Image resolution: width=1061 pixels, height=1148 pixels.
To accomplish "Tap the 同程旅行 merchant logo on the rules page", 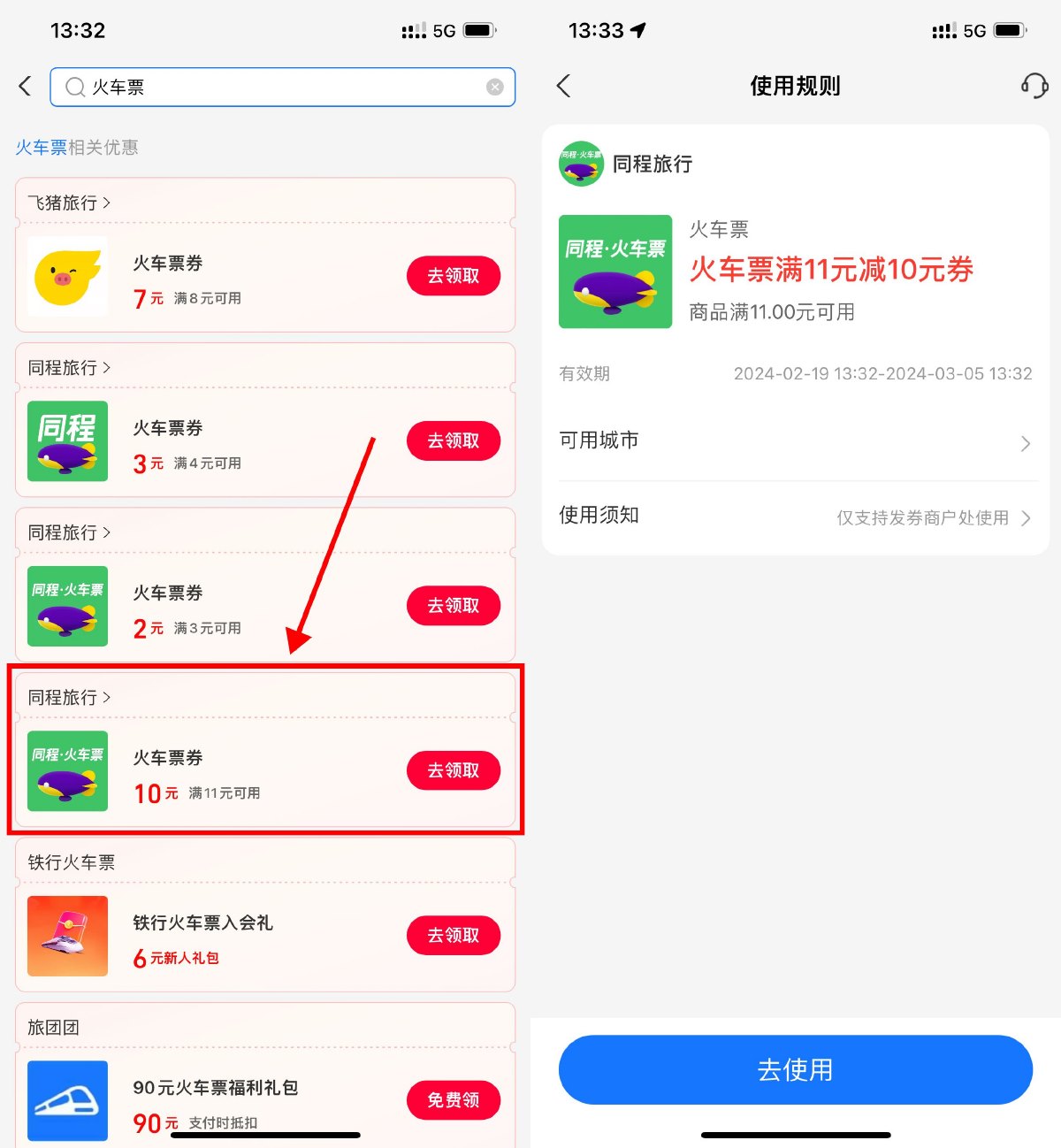I will click(579, 164).
